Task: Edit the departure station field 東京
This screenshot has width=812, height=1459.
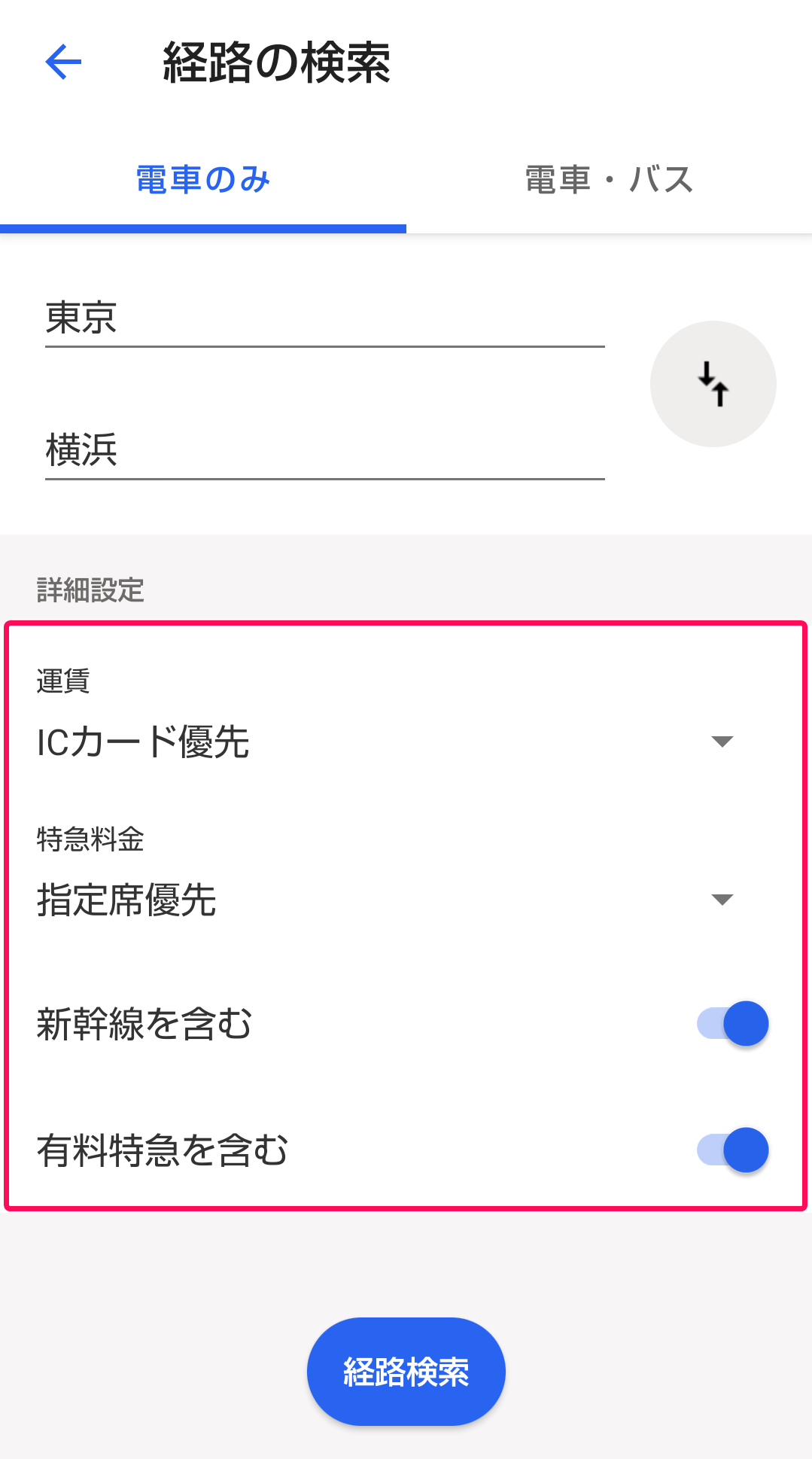Action: tap(324, 319)
